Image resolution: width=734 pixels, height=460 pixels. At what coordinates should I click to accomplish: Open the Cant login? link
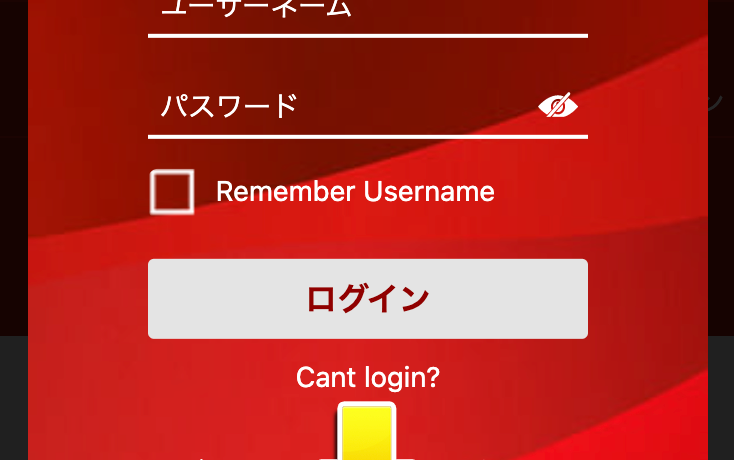point(367,377)
